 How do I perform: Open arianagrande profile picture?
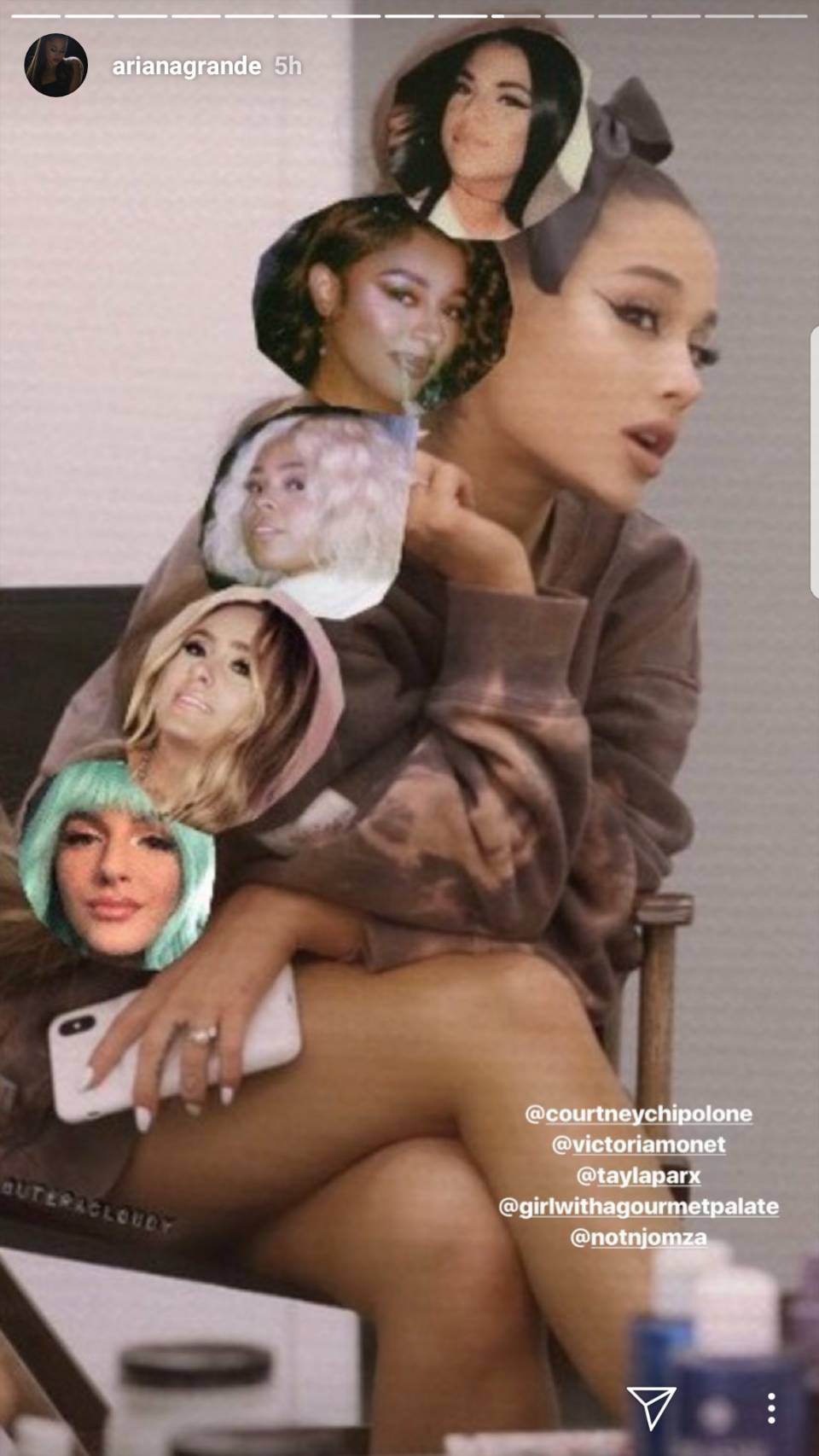pyautogui.click(x=55, y=65)
